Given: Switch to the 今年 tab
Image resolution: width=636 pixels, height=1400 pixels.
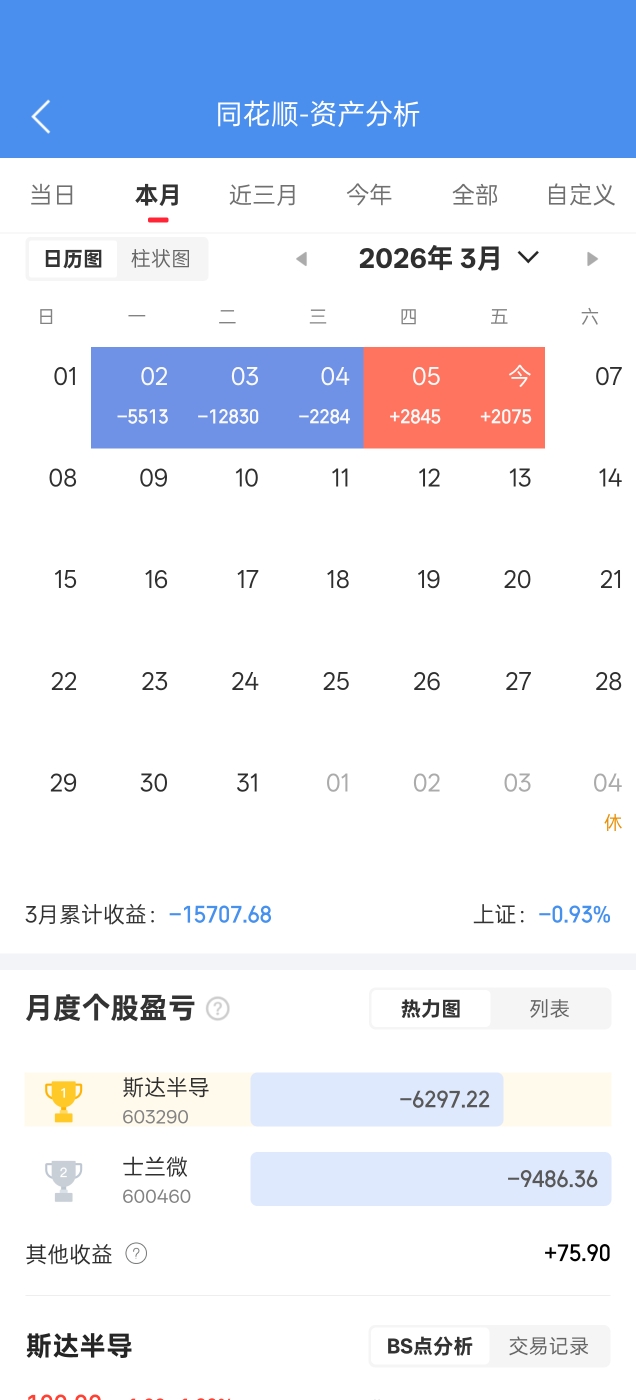Looking at the screenshot, I should [369, 195].
